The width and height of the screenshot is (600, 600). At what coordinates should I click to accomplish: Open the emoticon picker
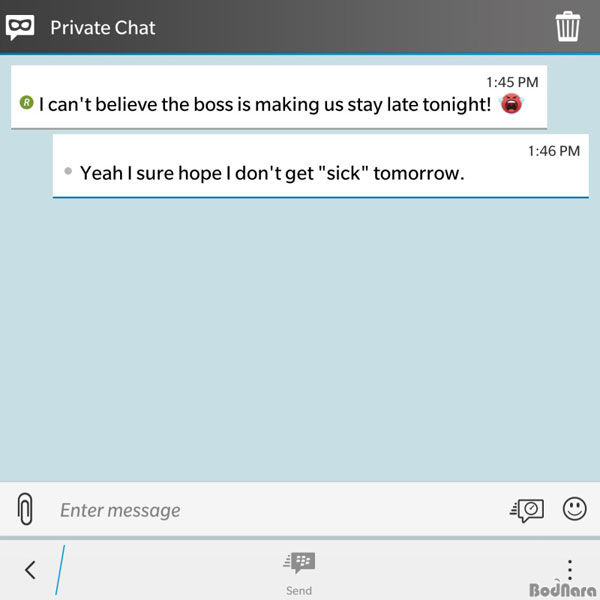pos(575,508)
